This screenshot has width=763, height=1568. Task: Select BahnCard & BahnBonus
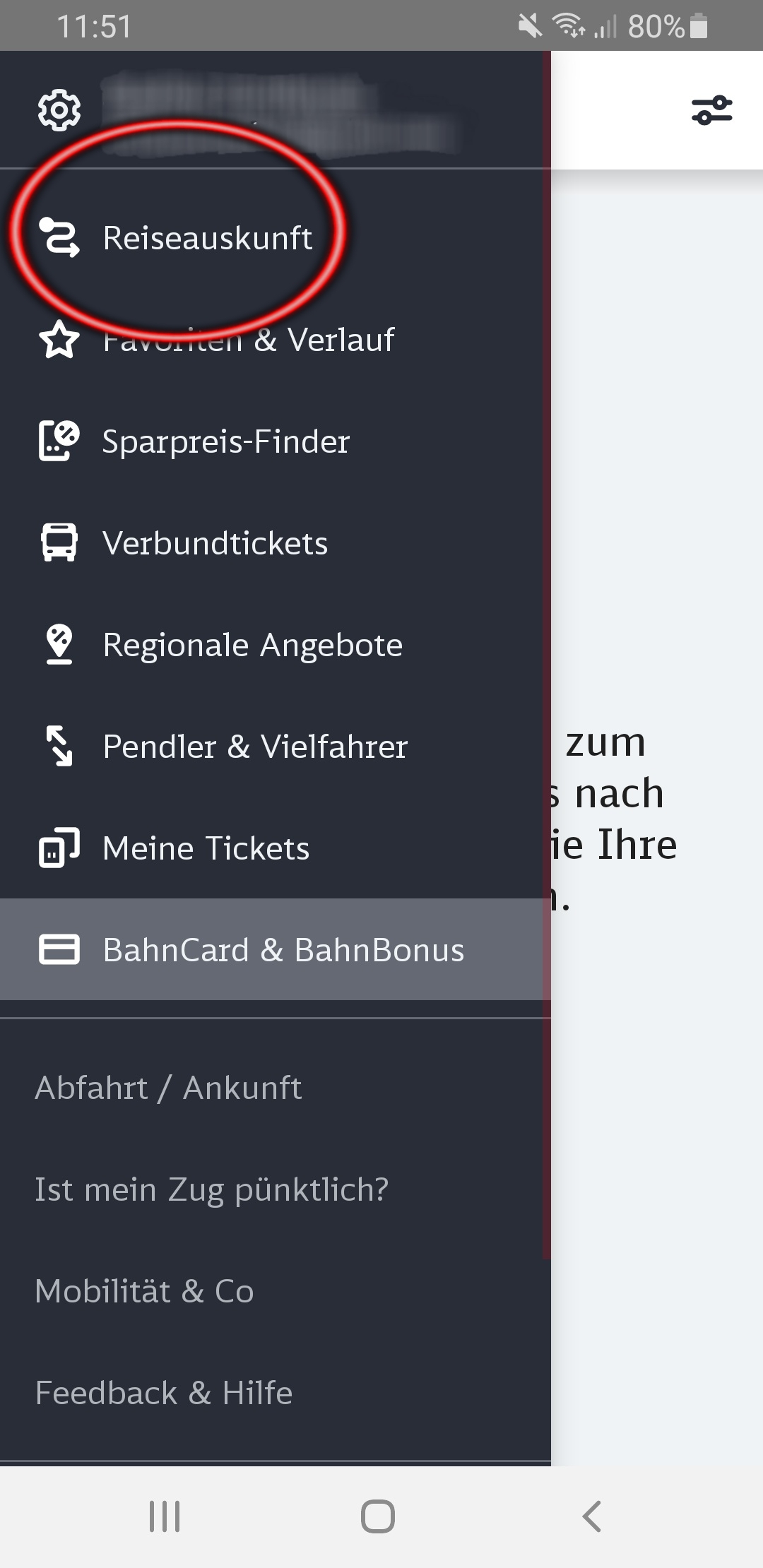276,949
